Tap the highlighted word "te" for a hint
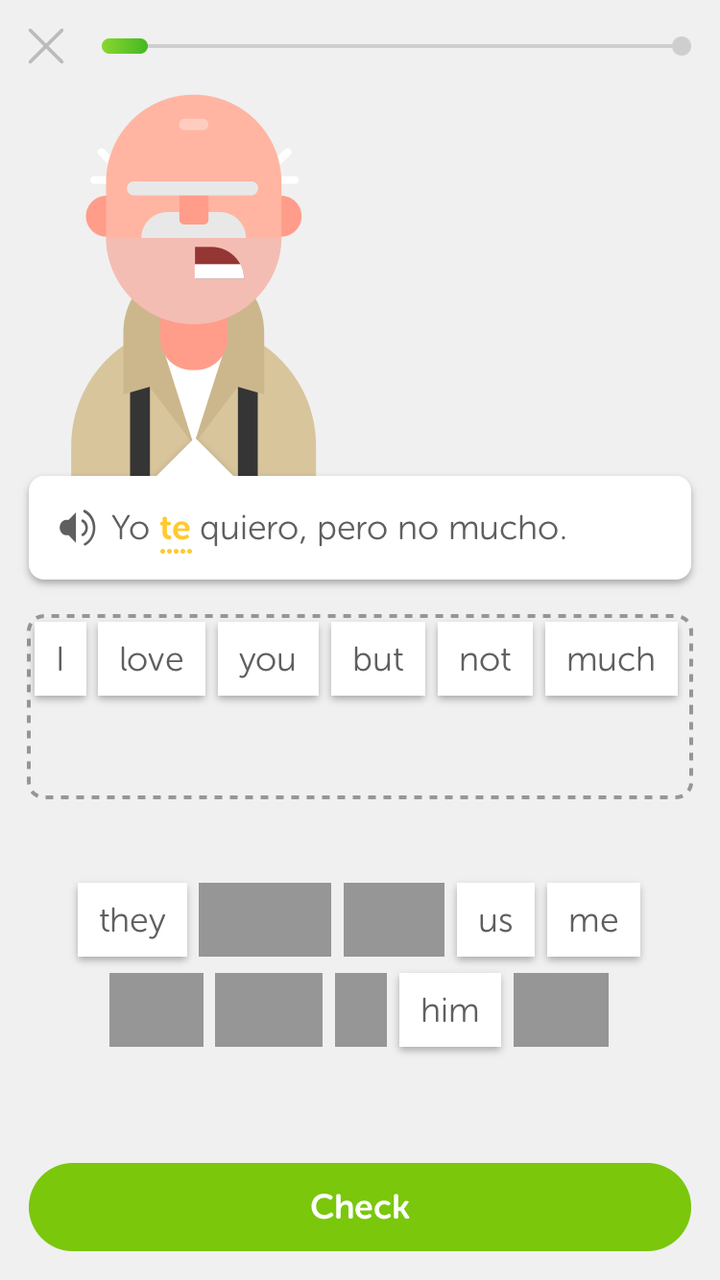The height and width of the screenshot is (1280, 720). click(x=175, y=528)
